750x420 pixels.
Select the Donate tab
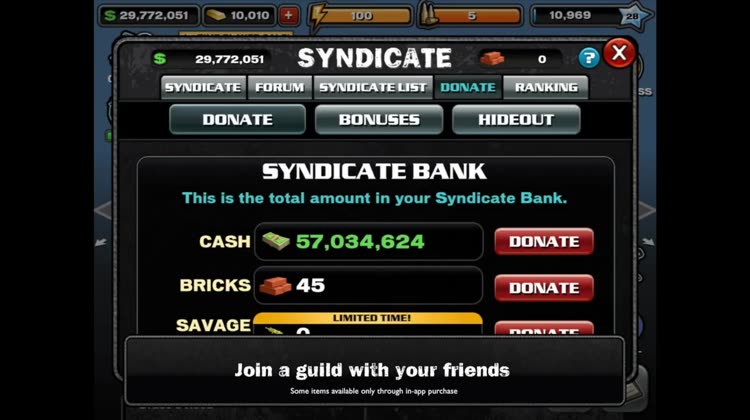[468, 87]
